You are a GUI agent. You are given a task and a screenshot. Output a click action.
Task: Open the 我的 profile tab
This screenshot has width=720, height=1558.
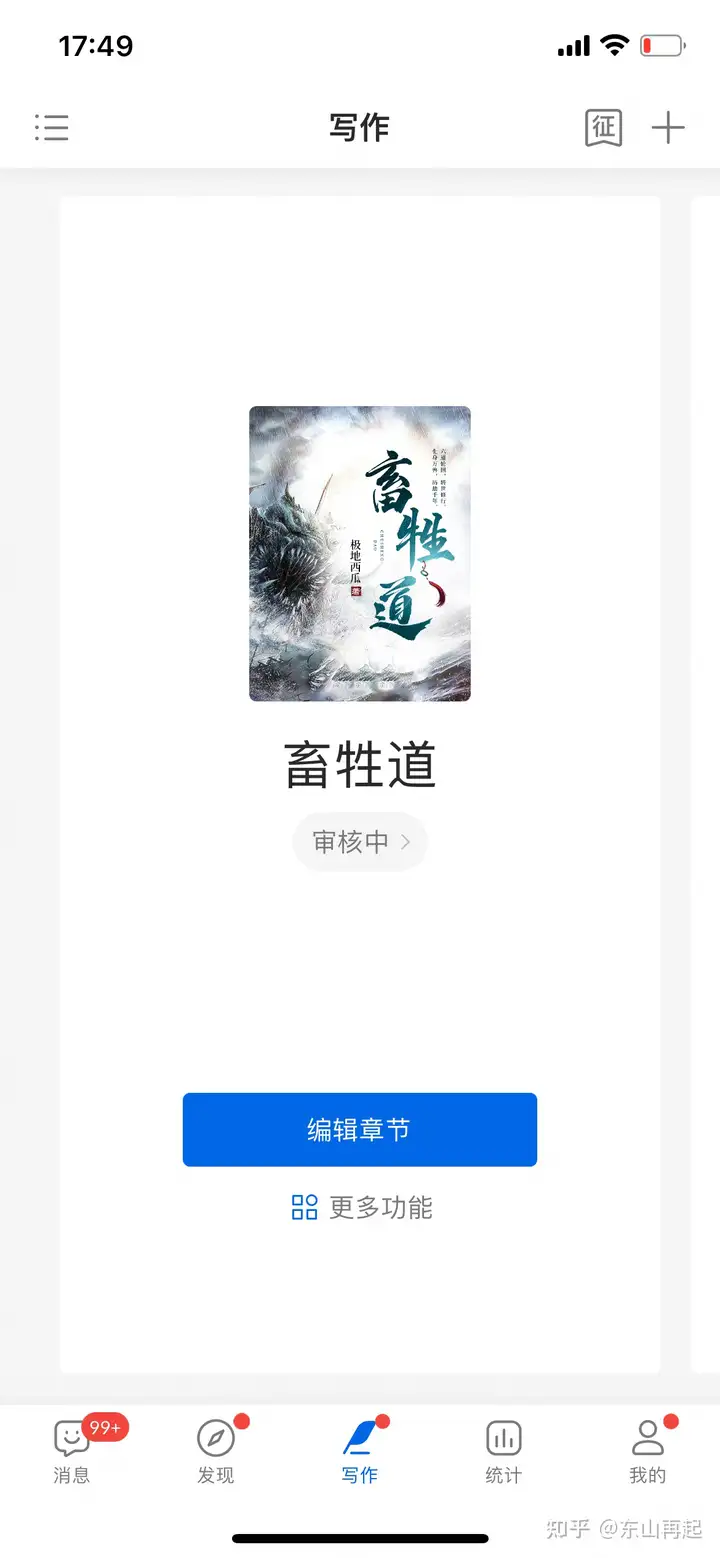tap(648, 1450)
